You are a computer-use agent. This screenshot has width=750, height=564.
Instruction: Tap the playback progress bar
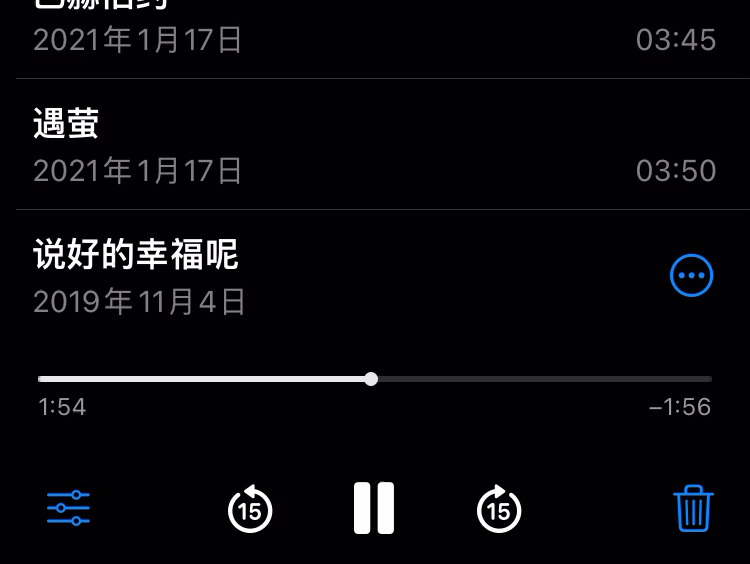point(374,379)
